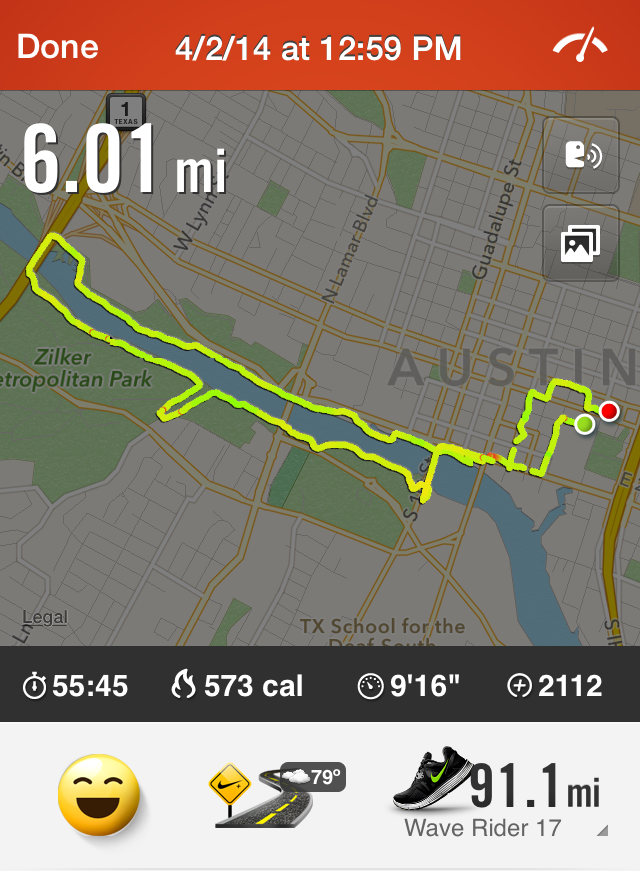Screen dimensions: 640x871
Task: Open the pace gauge details icon
Action: pos(581,46)
